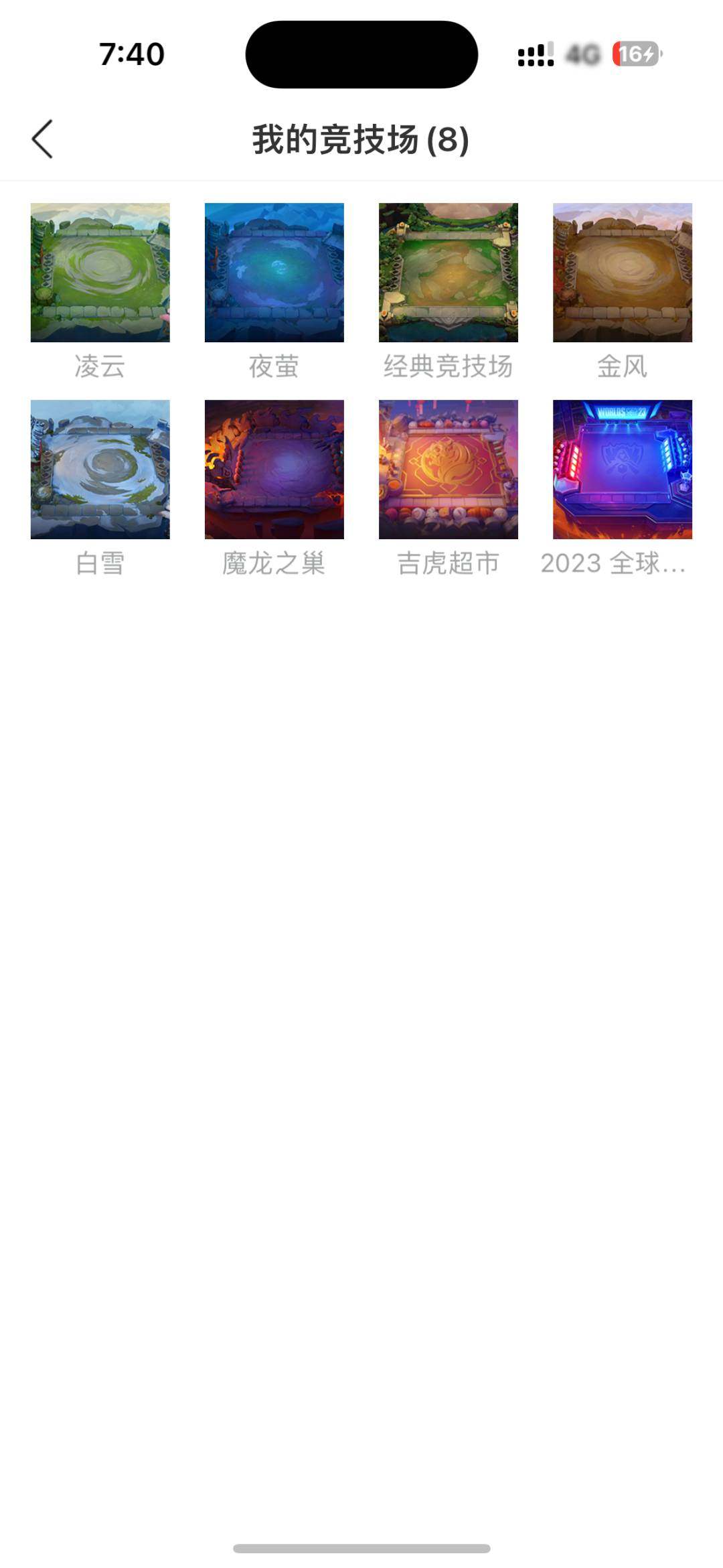Screen dimensions: 723x1568
Task: Open the 2023 全球总决赛 Worlds arena
Action: point(621,470)
